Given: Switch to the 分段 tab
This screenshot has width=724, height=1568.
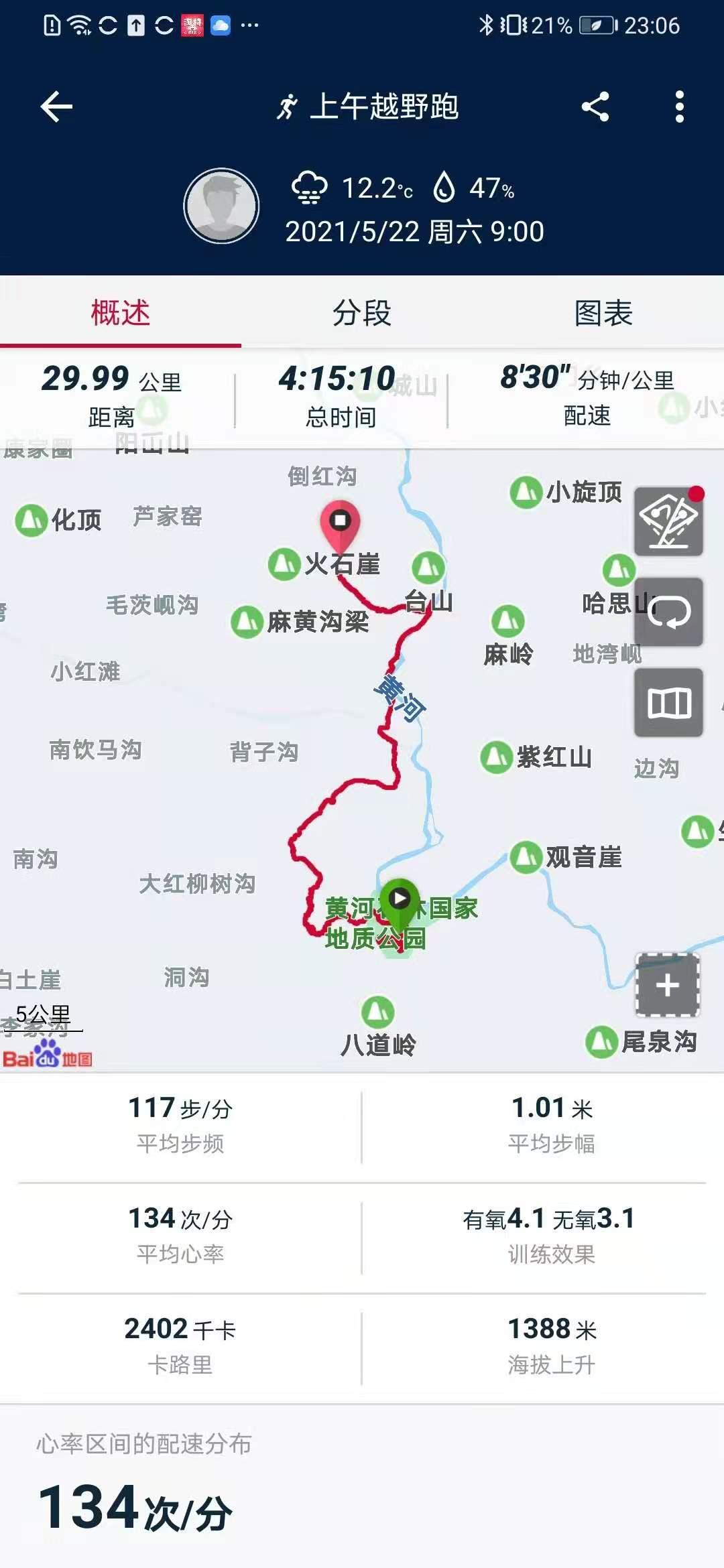Looking at the screenshot, I should (x=362, y=313).
